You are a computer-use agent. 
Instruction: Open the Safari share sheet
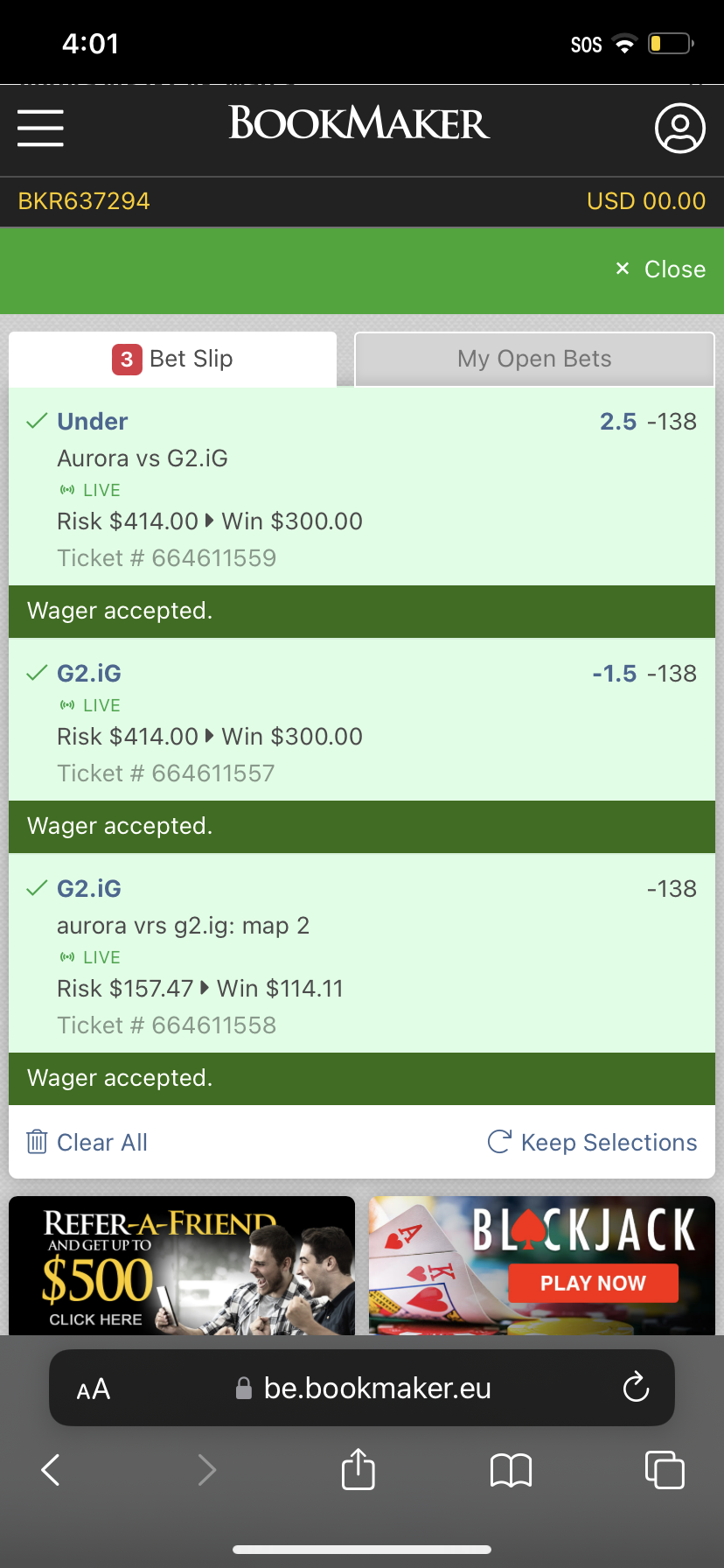[x=359, y=1468]
